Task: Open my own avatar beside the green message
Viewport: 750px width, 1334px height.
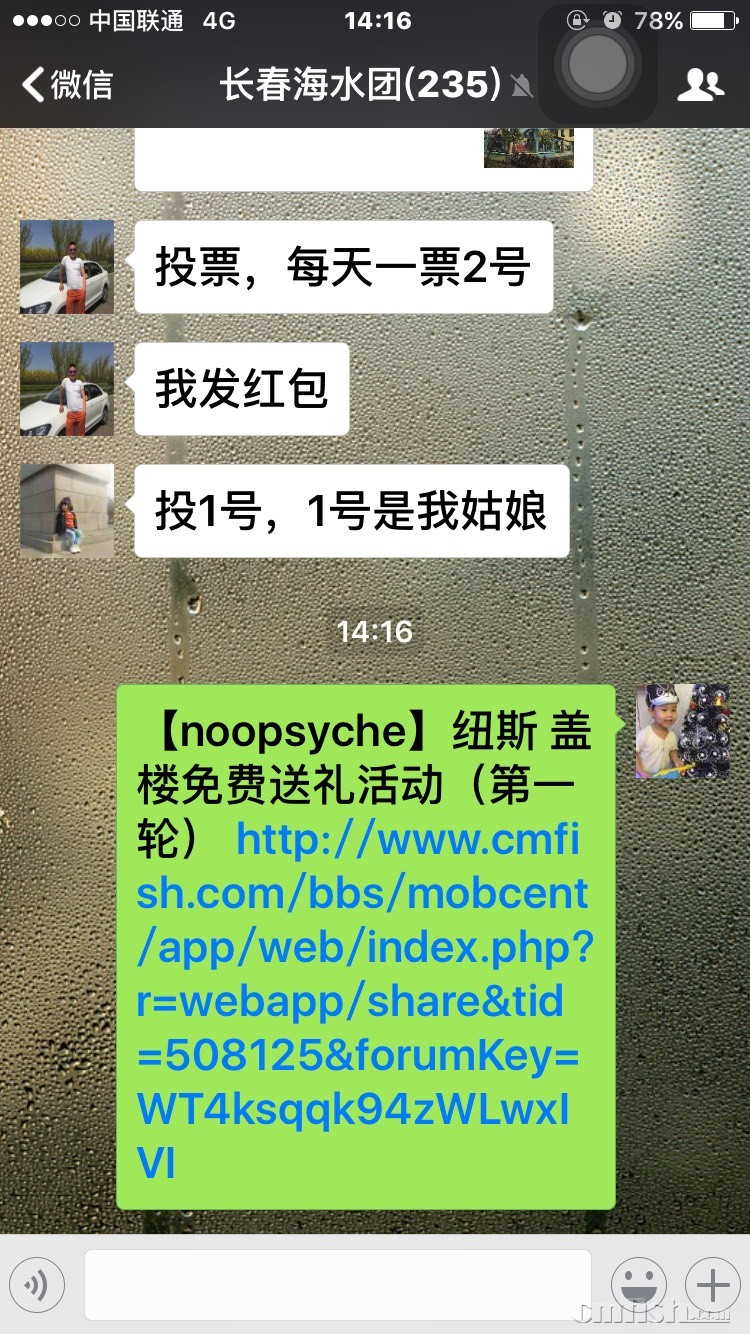Action: point(682,732)
